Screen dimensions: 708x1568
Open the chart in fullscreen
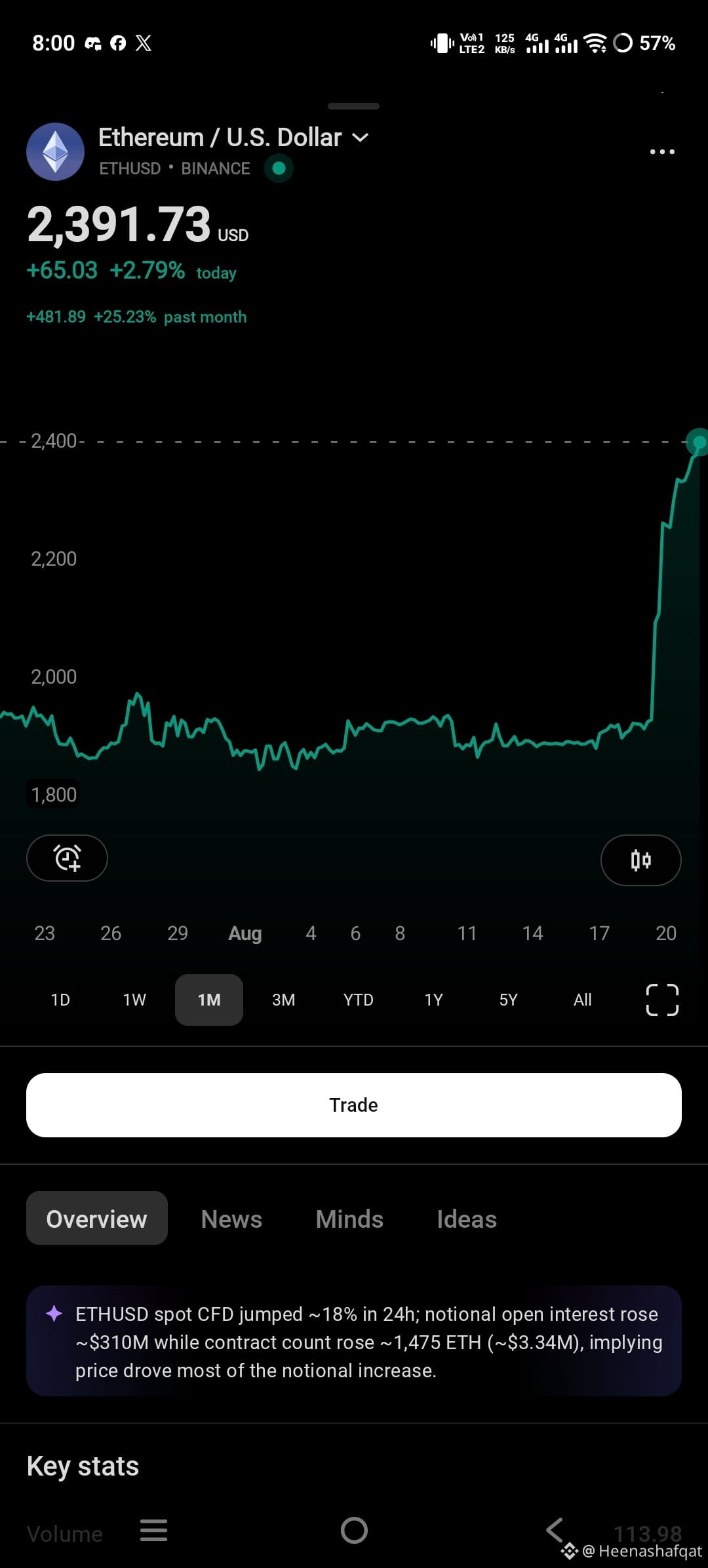pos(662,1000)
